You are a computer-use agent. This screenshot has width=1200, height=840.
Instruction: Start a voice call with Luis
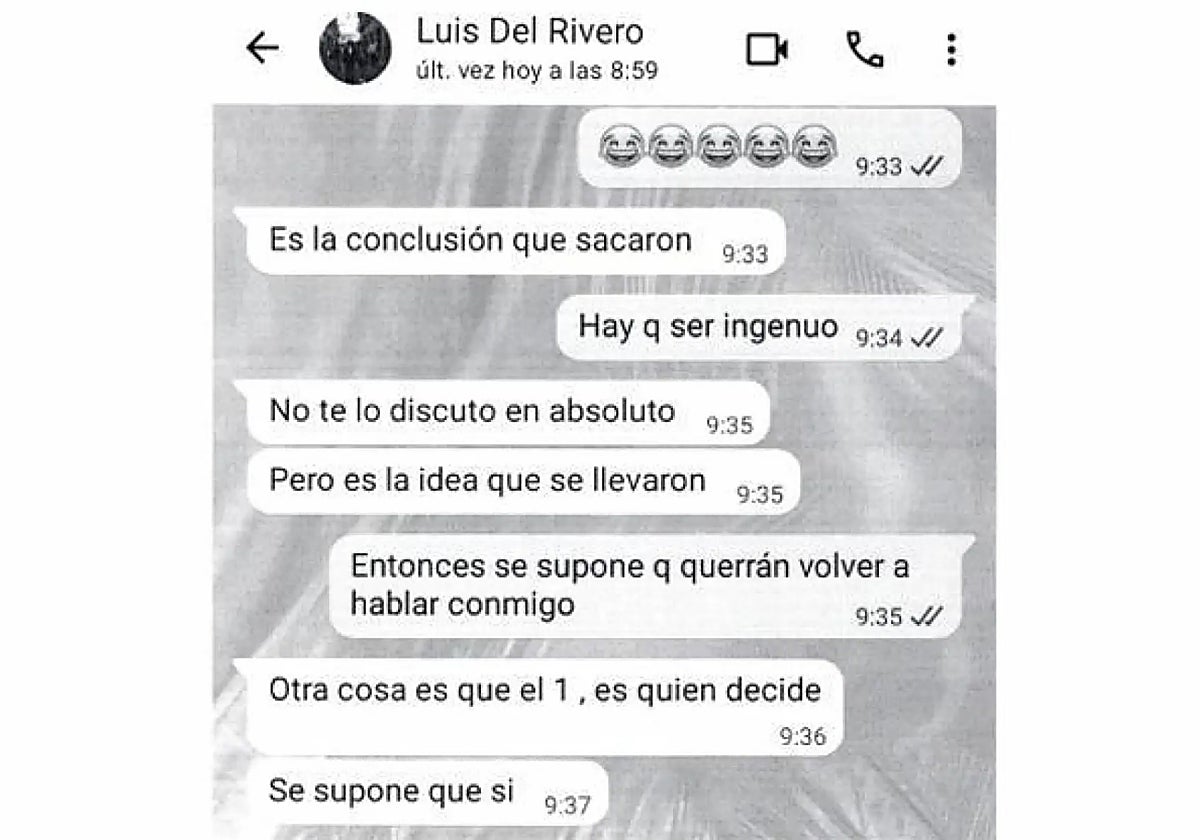coord(864,49)
